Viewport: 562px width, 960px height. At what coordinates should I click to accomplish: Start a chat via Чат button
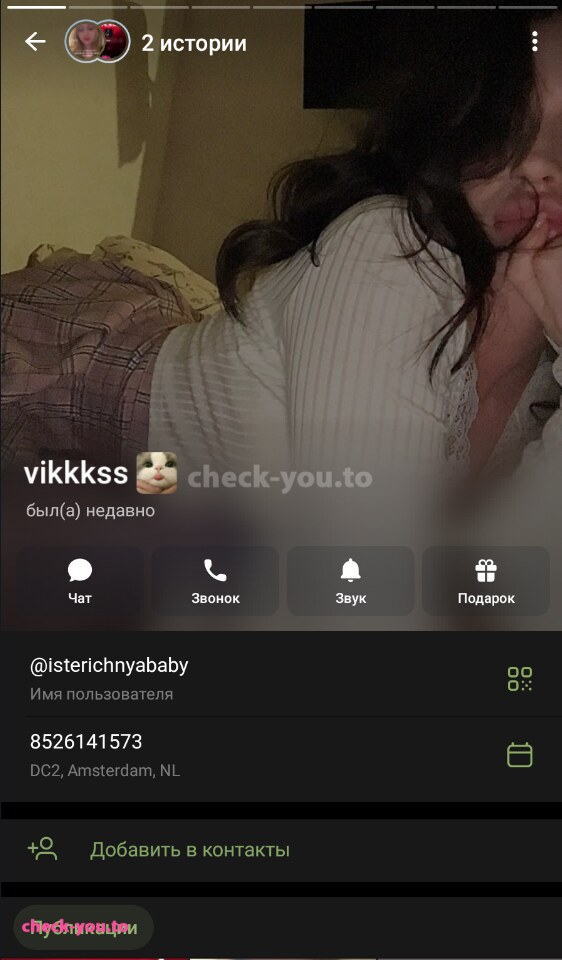click(x=80, y=581)
